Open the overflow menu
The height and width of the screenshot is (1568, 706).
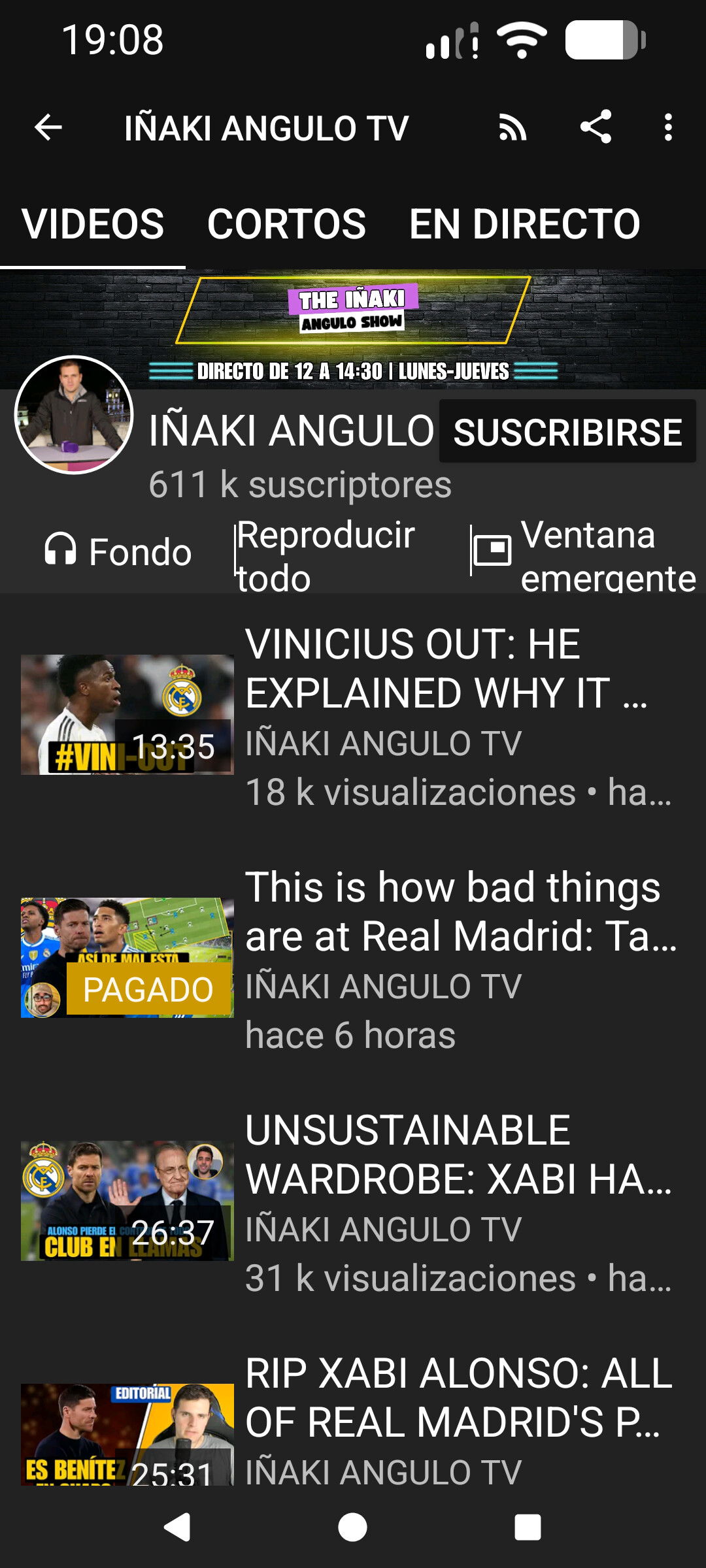tap(667, 127)
